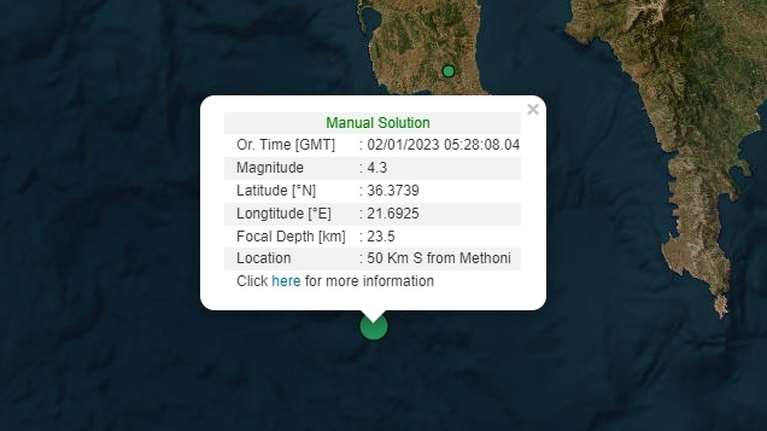Tap the large green epicenter marker below popup
This screenshot has width=767, height=431.
pos(373,327)
